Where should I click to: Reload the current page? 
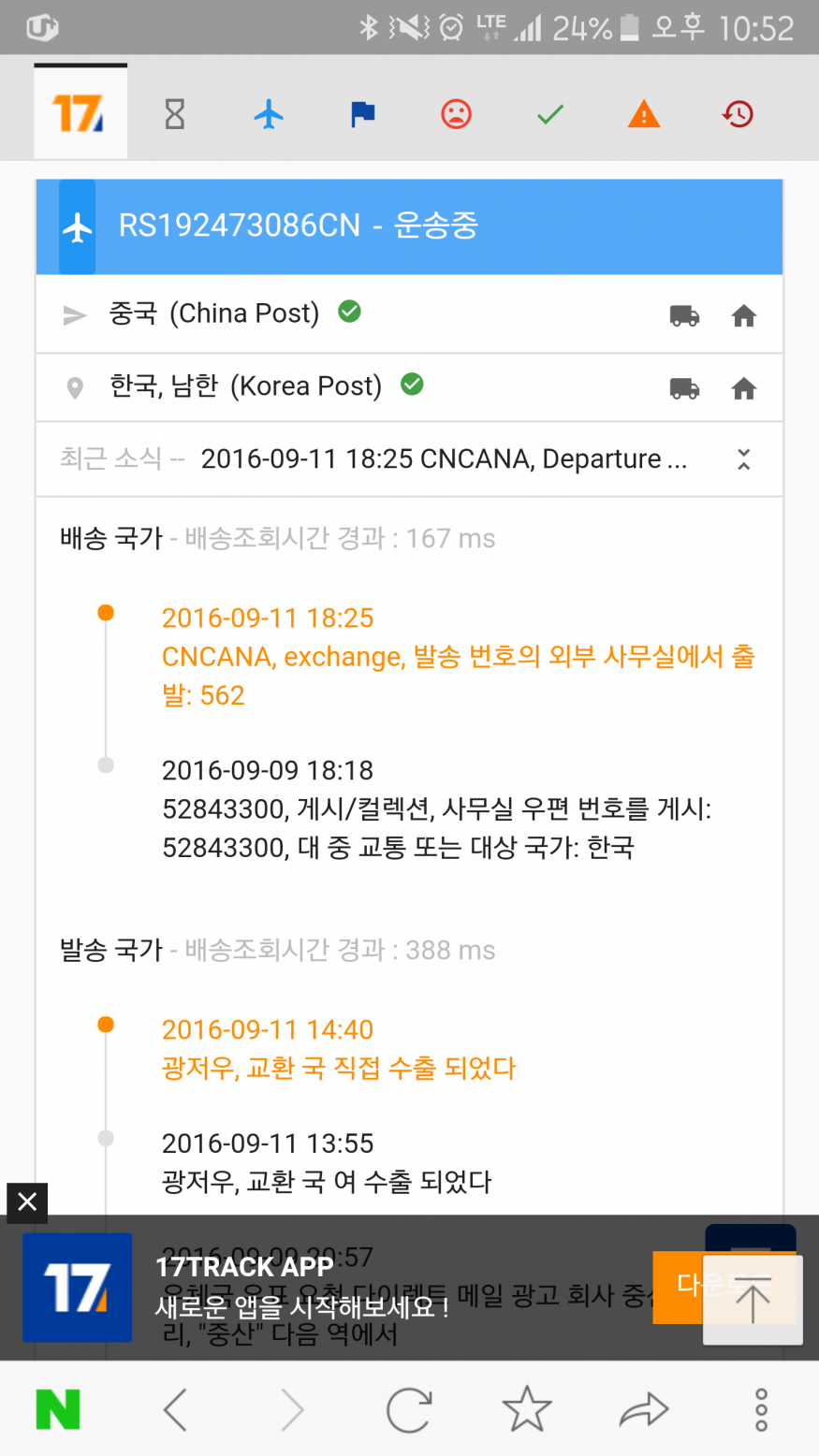click(x=409, y=1408)
